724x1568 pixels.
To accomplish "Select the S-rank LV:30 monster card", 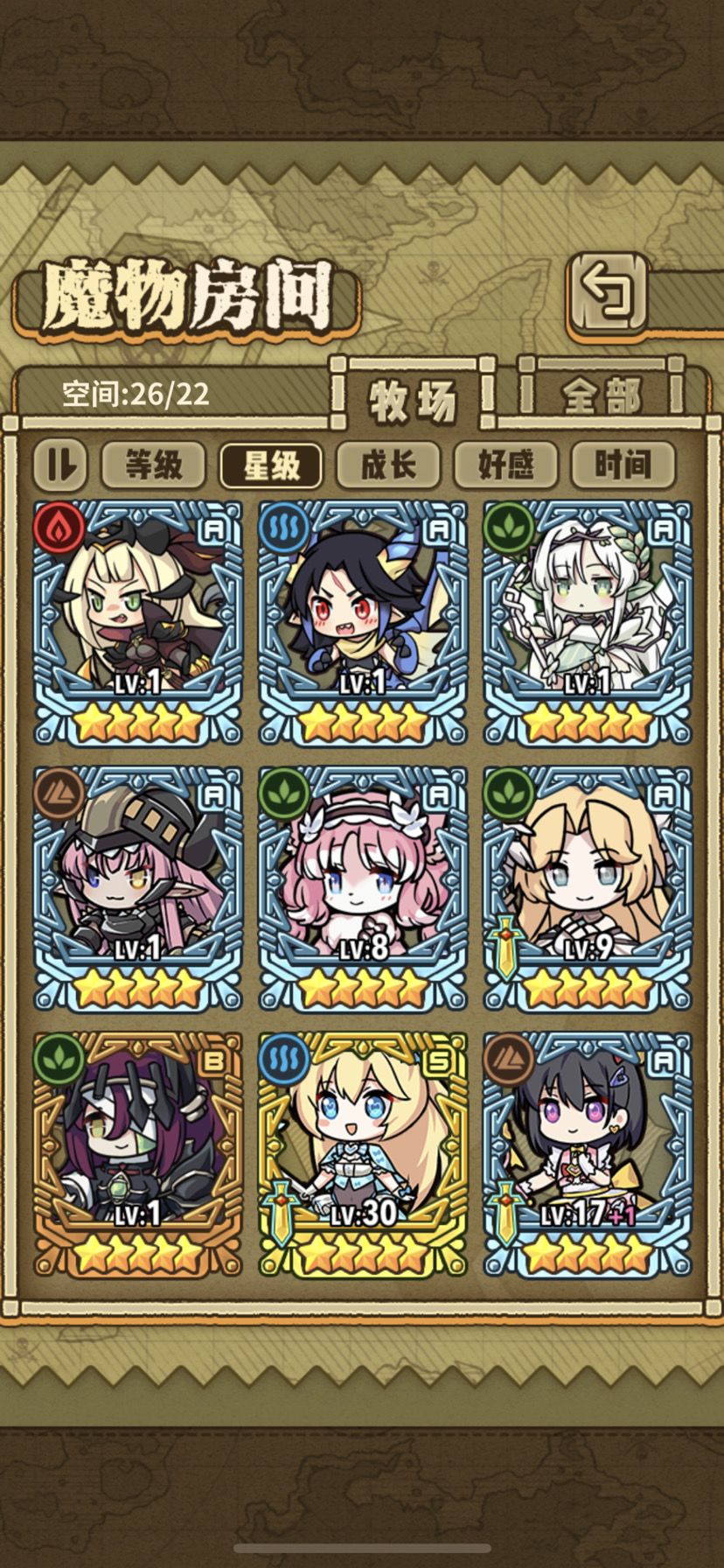I will pyautogui.click(x=363, y=1155).
